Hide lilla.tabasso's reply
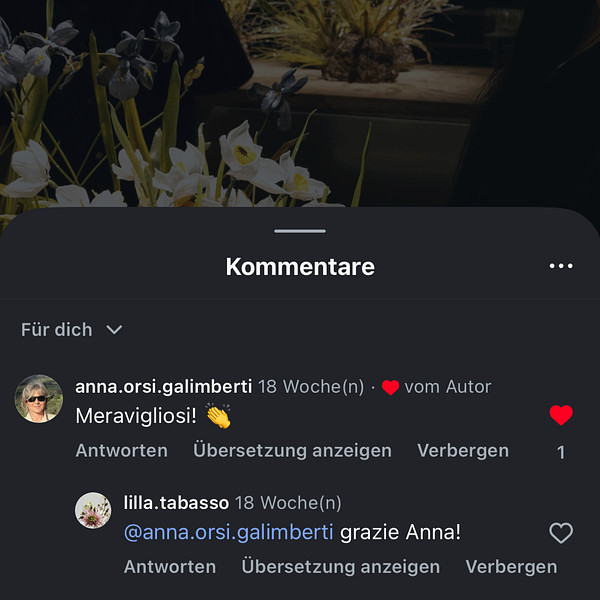The height and width of the screenshot is (600, 600). [x=511, y=566]
